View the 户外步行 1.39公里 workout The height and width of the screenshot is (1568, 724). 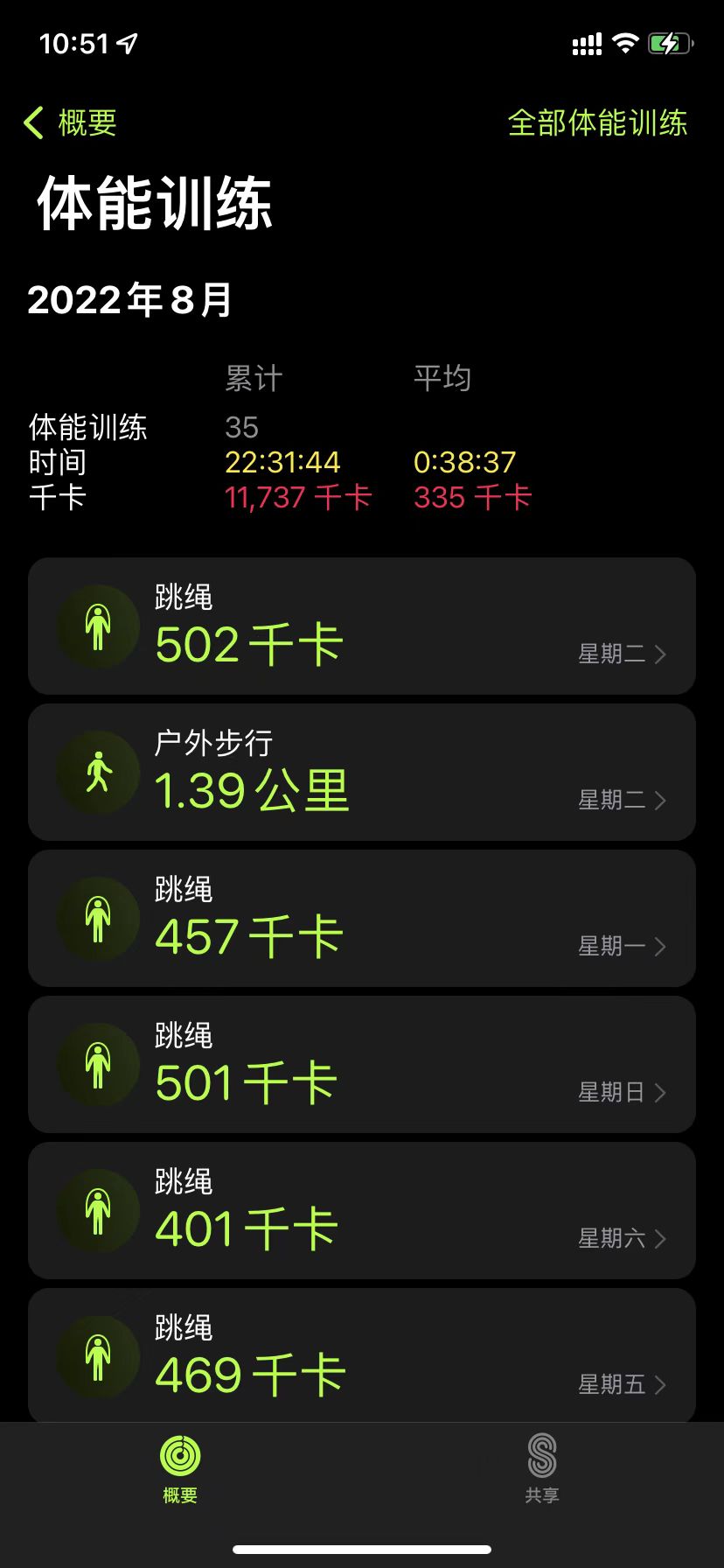(x=361, y=773)
